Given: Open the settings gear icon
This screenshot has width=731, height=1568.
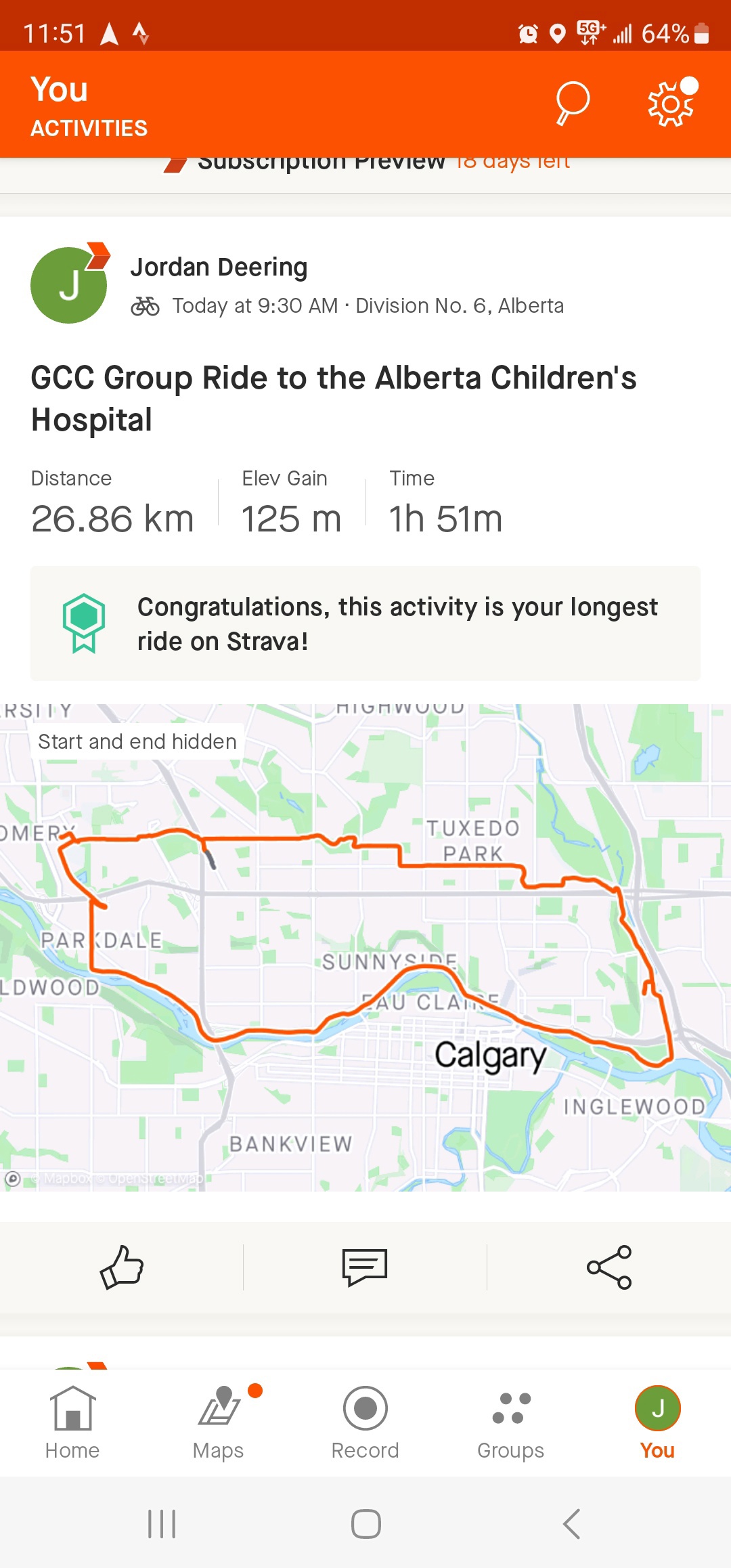Looking at the screenshot, I should click(x=670, y=104).
